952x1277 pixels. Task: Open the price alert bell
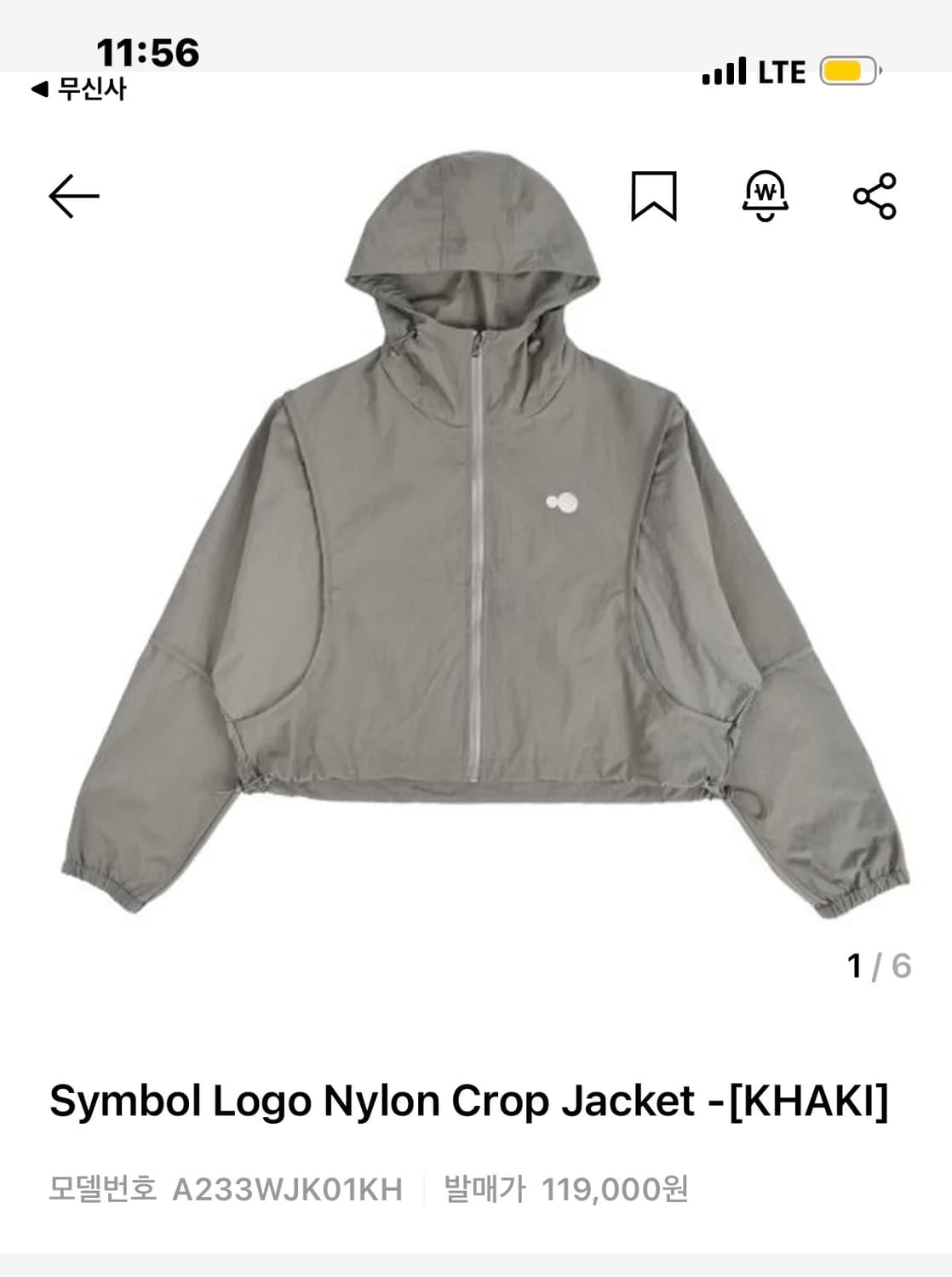point(765,197)
